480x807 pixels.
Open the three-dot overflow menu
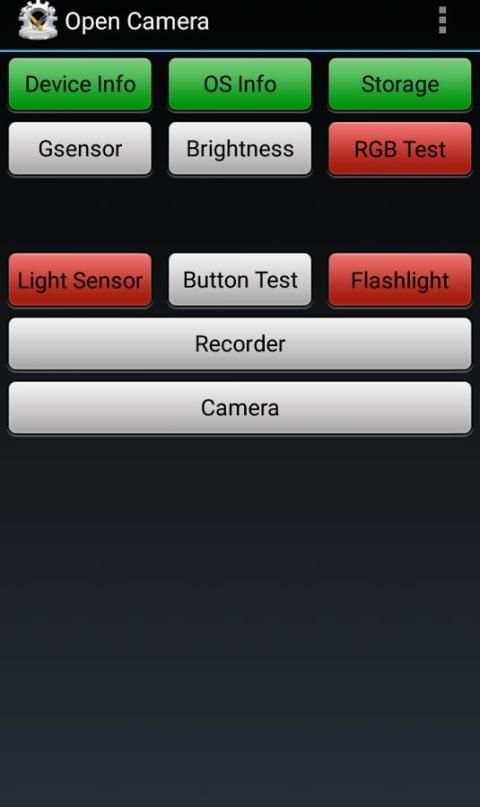click(x=442, y=21)
